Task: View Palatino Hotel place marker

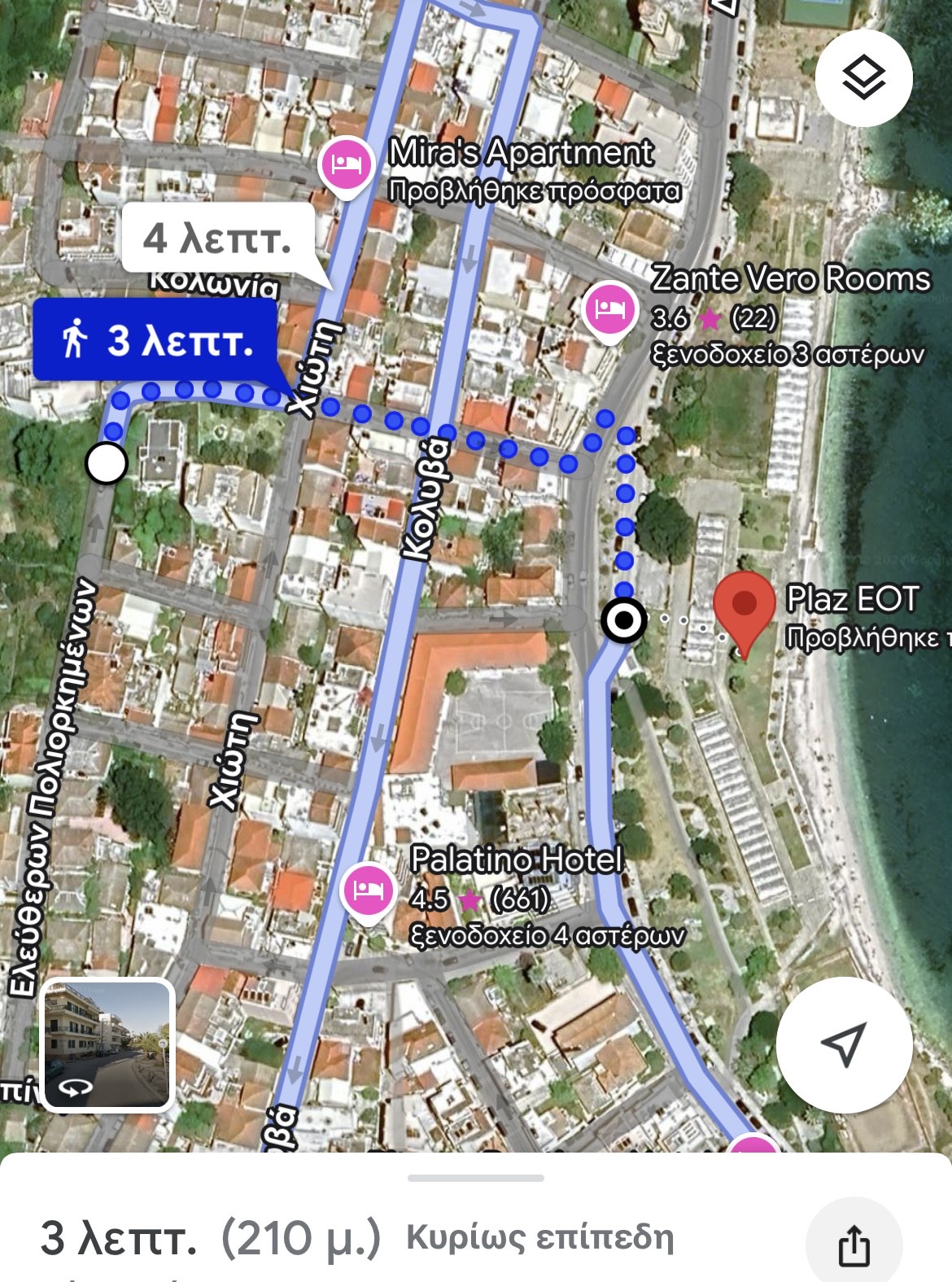Action: click(x=369, y=890)
